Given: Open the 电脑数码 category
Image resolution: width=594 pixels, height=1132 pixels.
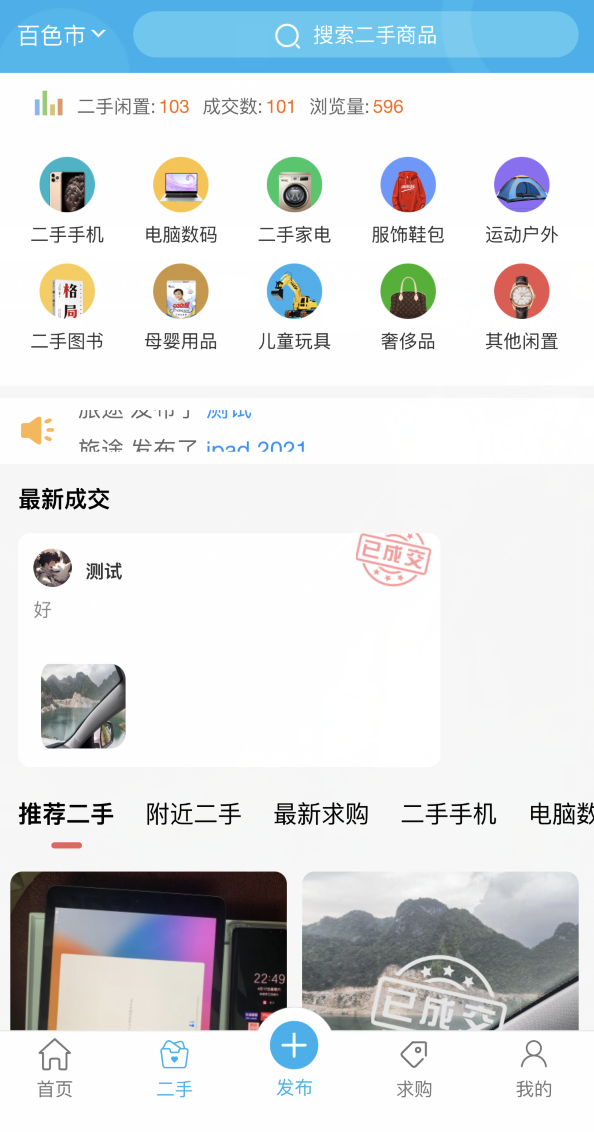Looking at the screenshot, I should [x=180, y=201].
